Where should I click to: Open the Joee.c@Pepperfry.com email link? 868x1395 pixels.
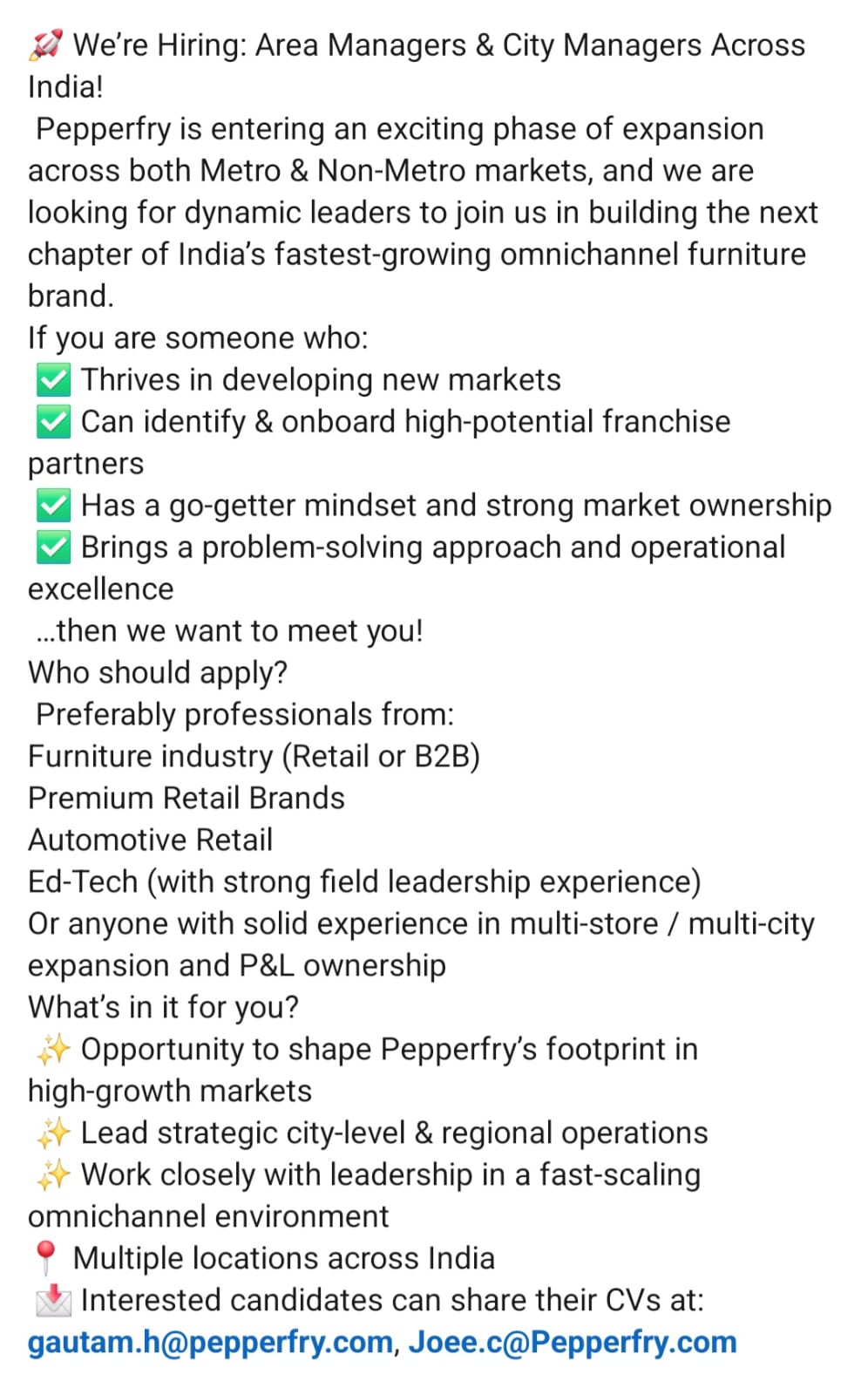click(x=573, y=1342)
